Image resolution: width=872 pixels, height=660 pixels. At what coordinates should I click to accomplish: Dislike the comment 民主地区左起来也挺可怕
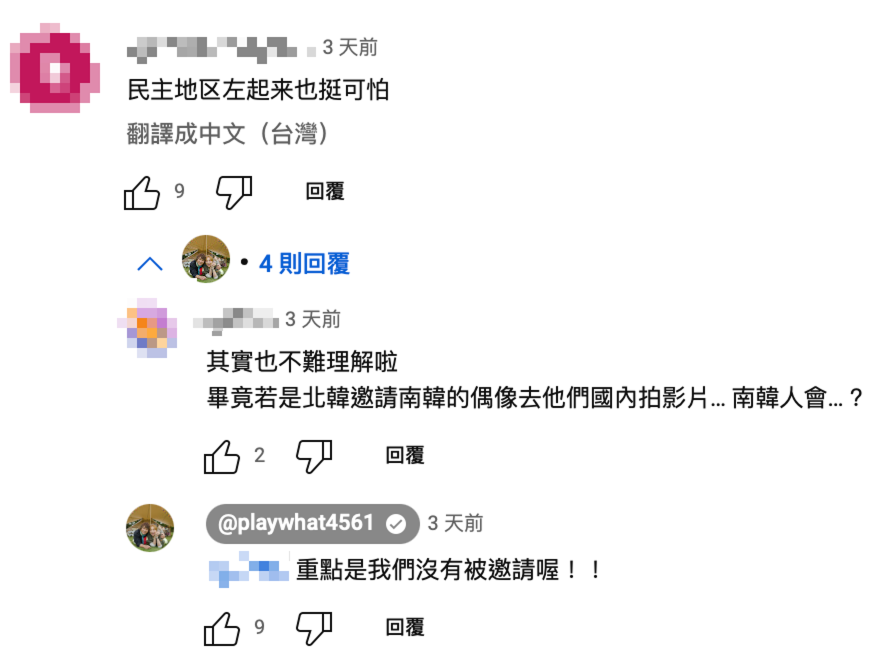(x=234, y=192)
